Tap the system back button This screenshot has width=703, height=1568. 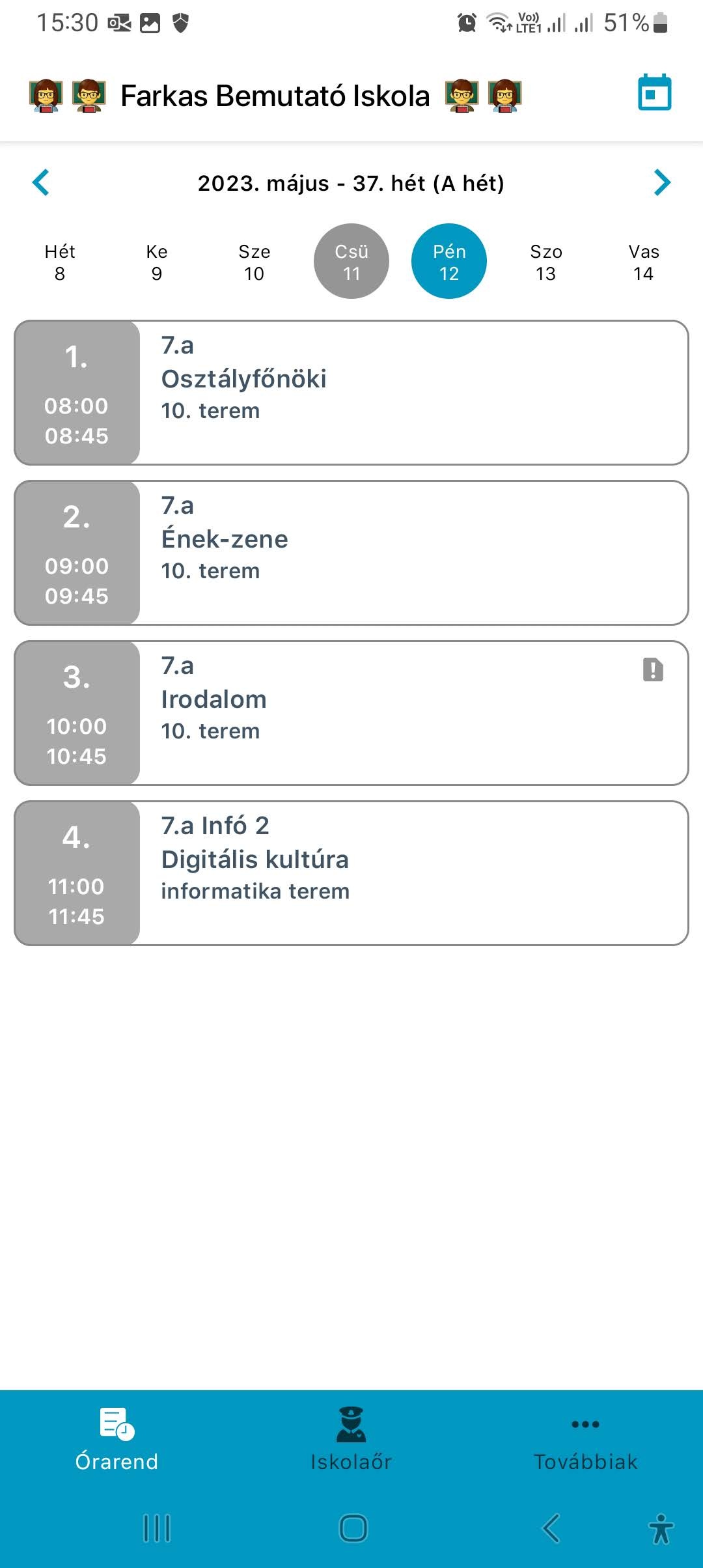click(x=551, y=1528)
